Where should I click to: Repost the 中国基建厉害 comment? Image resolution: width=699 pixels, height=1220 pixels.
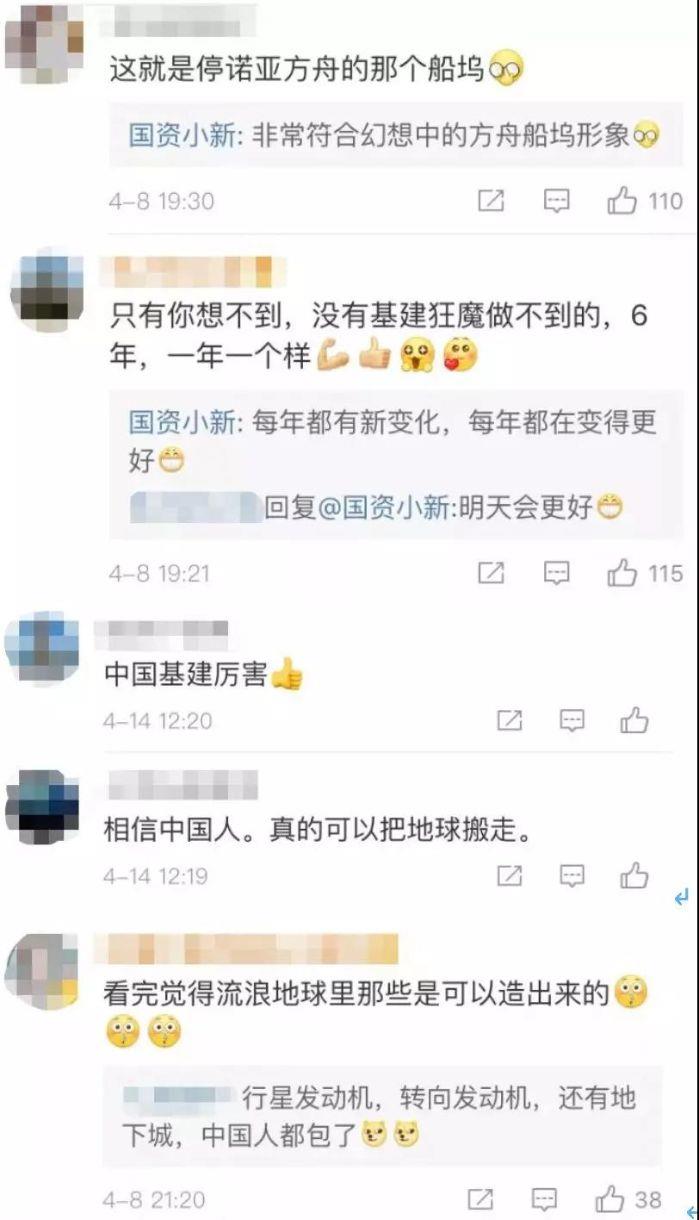tap(510, 720)
